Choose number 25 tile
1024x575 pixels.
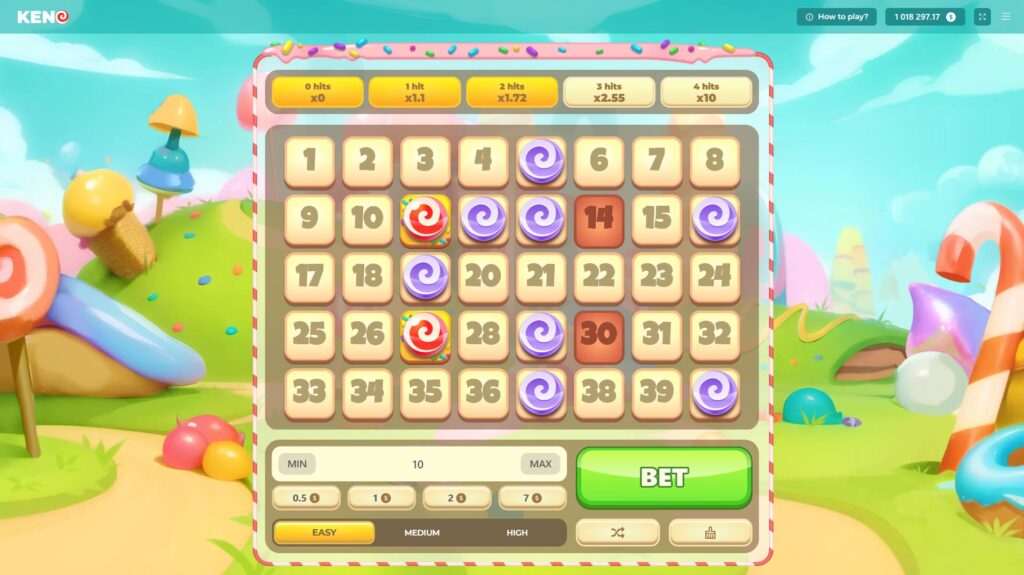tap(309, 335)
